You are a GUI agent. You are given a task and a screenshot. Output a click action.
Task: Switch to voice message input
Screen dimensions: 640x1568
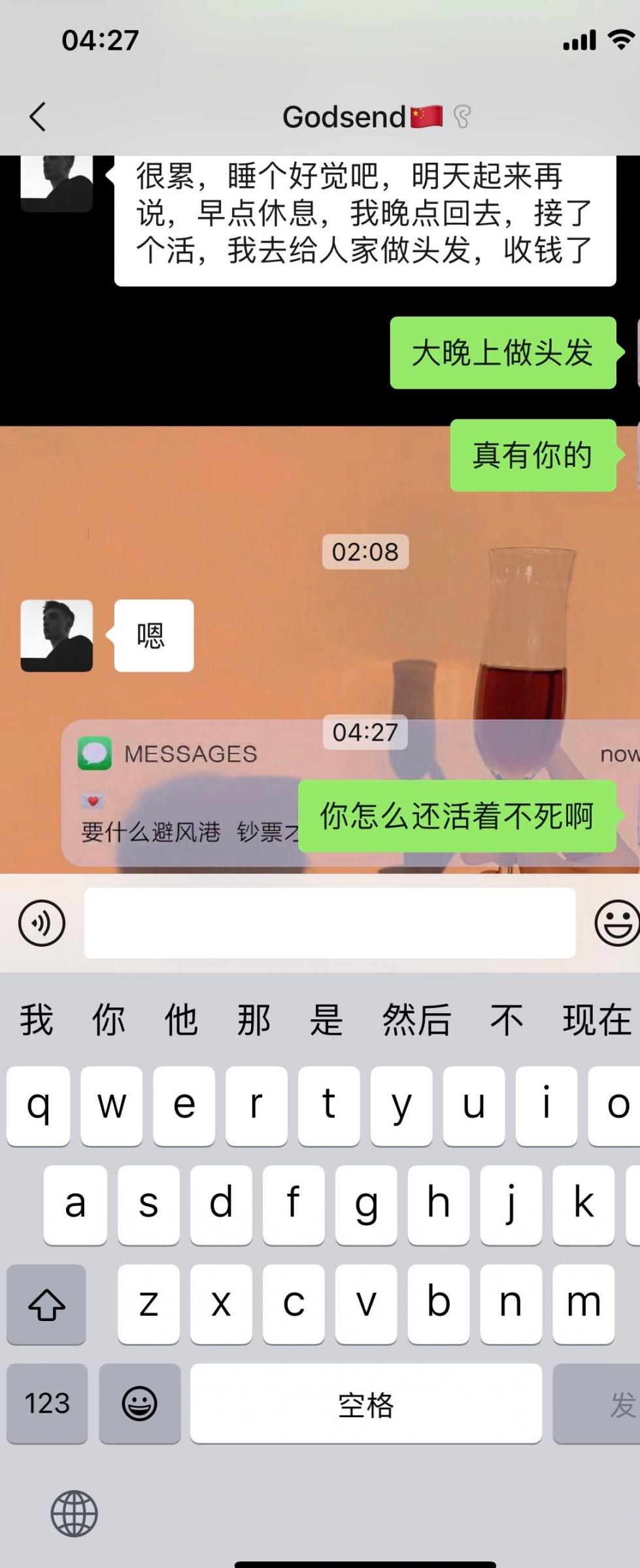click(42, 923)
